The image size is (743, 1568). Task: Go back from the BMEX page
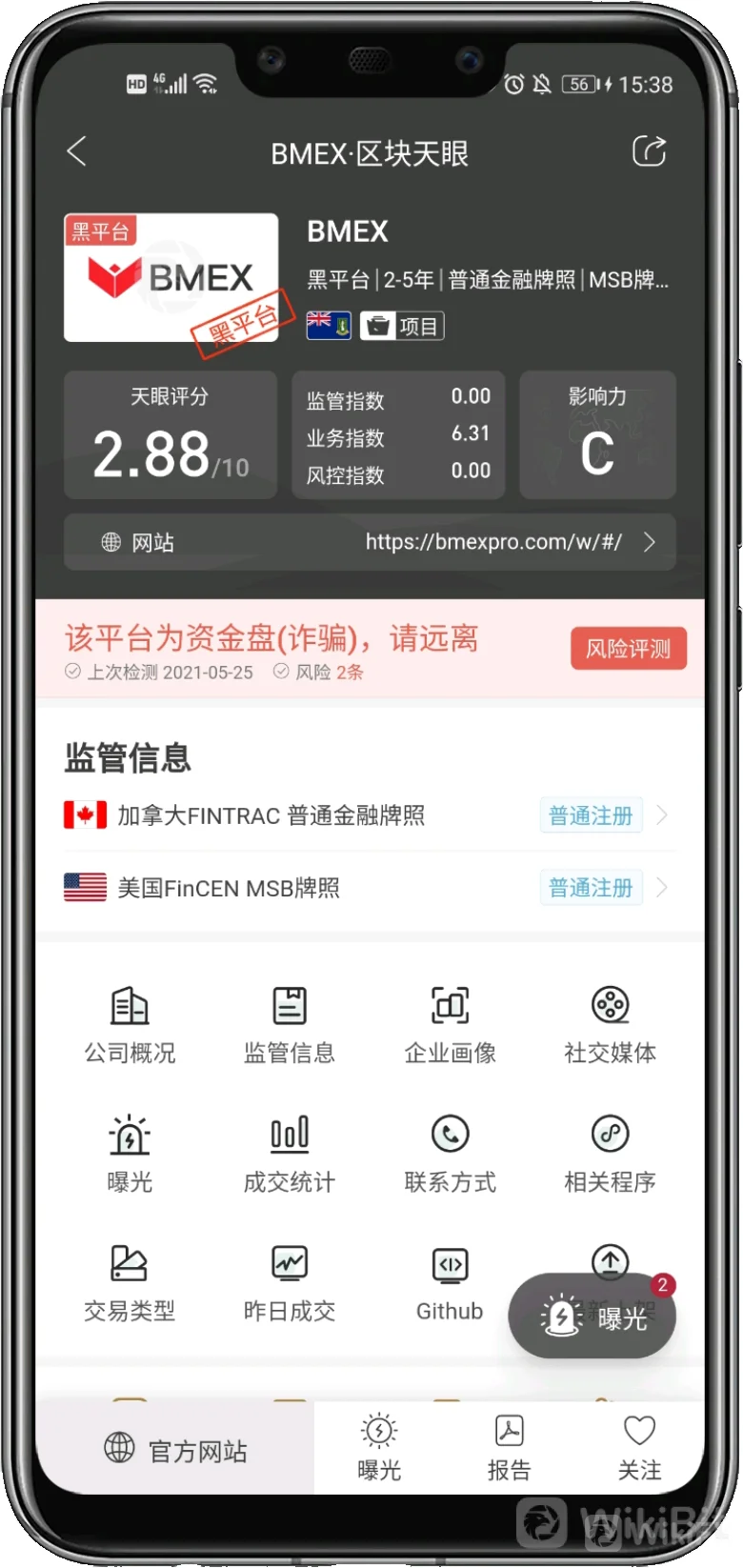tap(78, 151)
